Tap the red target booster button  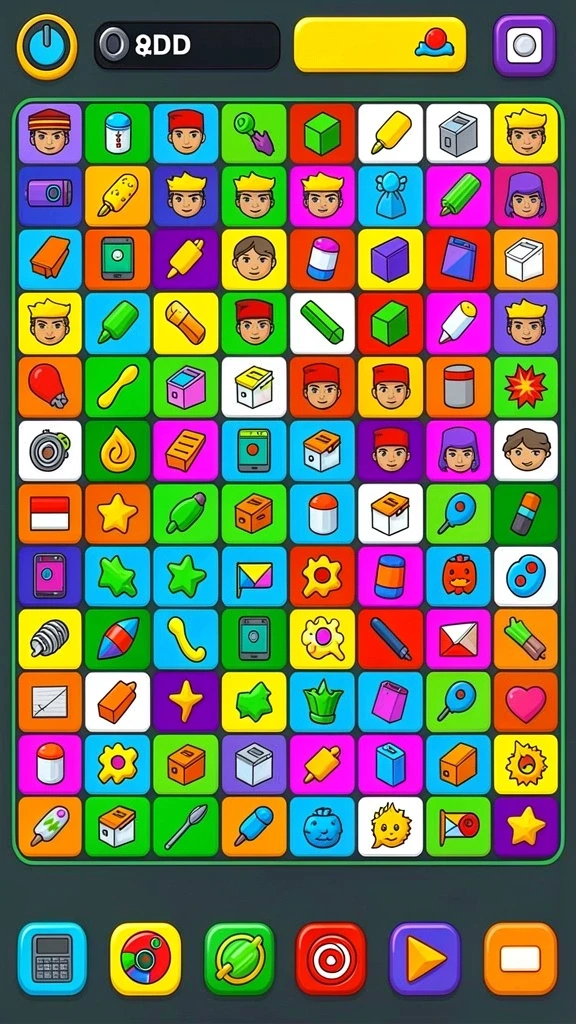point(330,958)
